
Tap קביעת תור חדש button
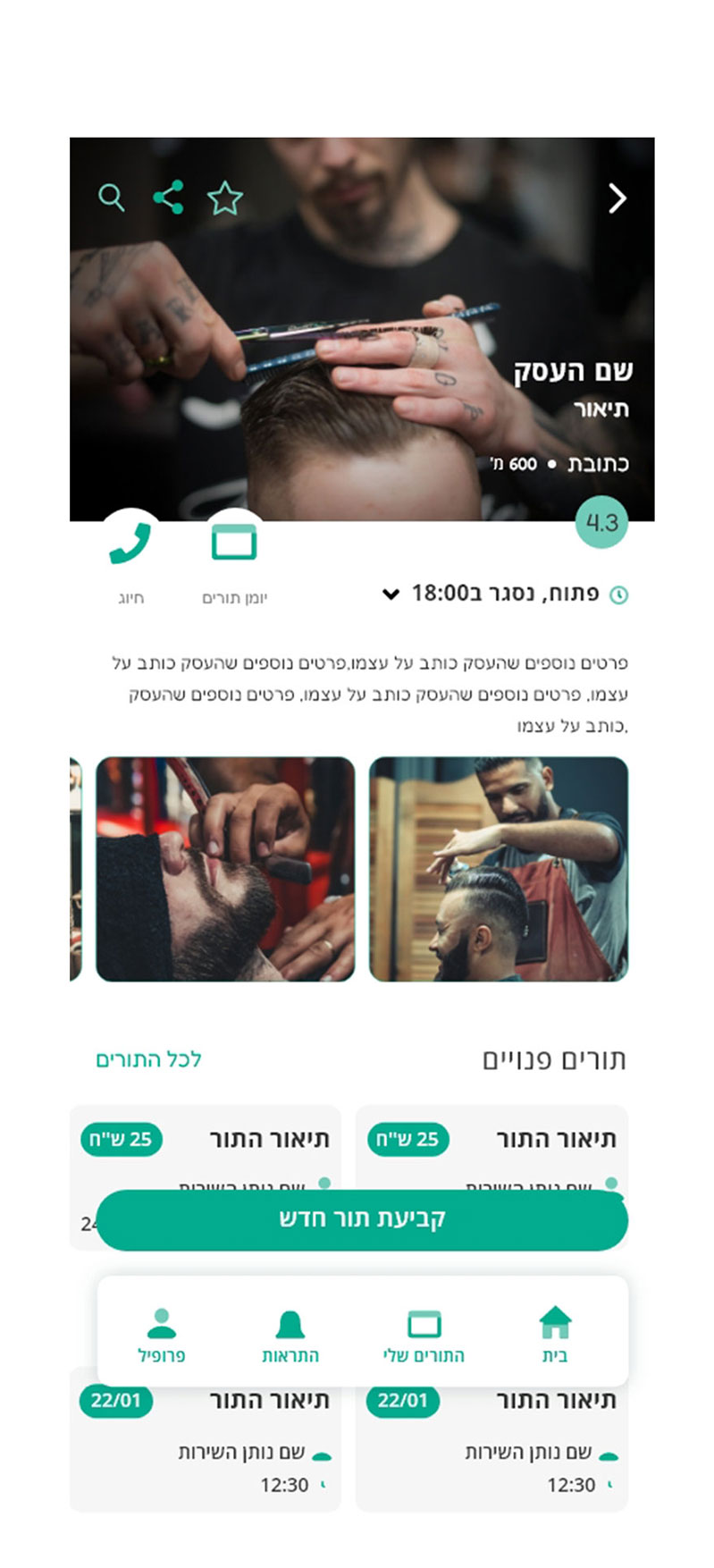362,1219
